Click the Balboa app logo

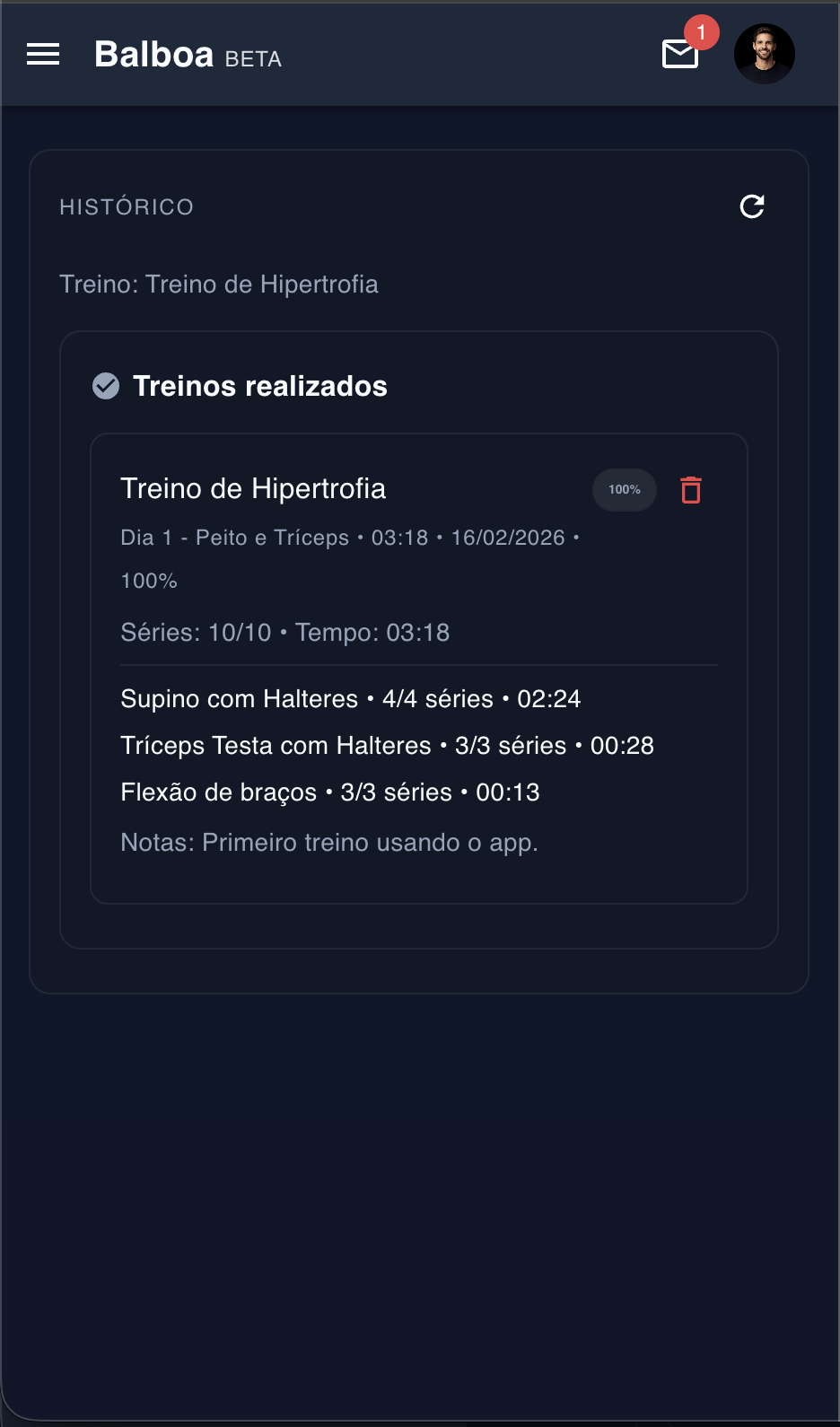click(x=153, y=56)
